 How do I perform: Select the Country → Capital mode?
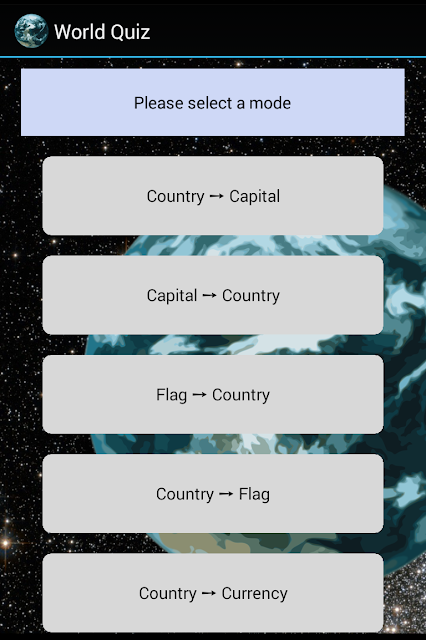click(x=213, y=196)
